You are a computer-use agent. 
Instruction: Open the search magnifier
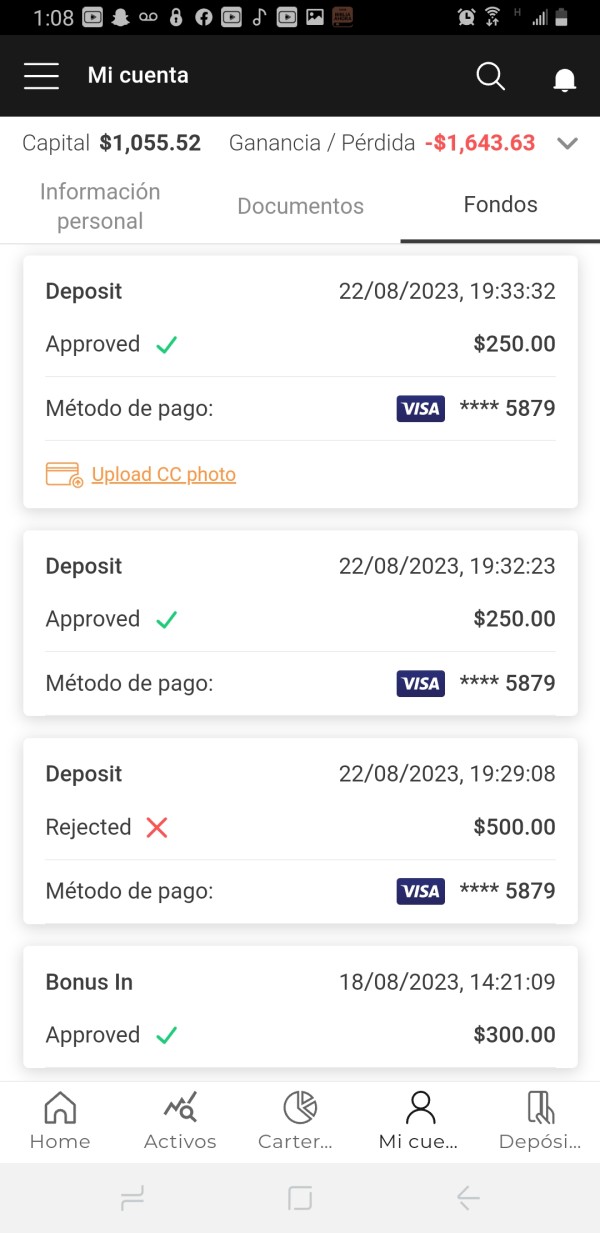pos(490,76)
